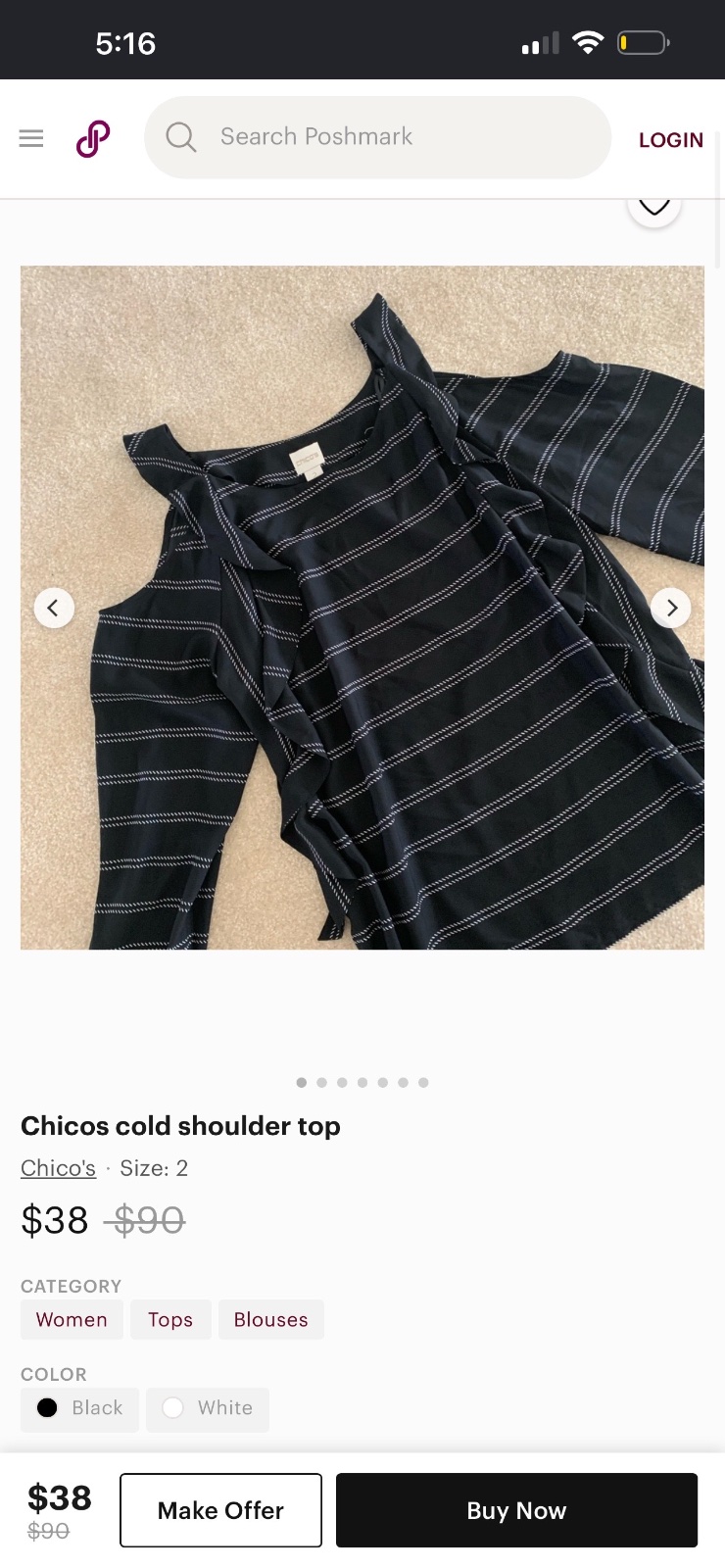
Task: Browse items in Black color
Action: click(79, 1409)
